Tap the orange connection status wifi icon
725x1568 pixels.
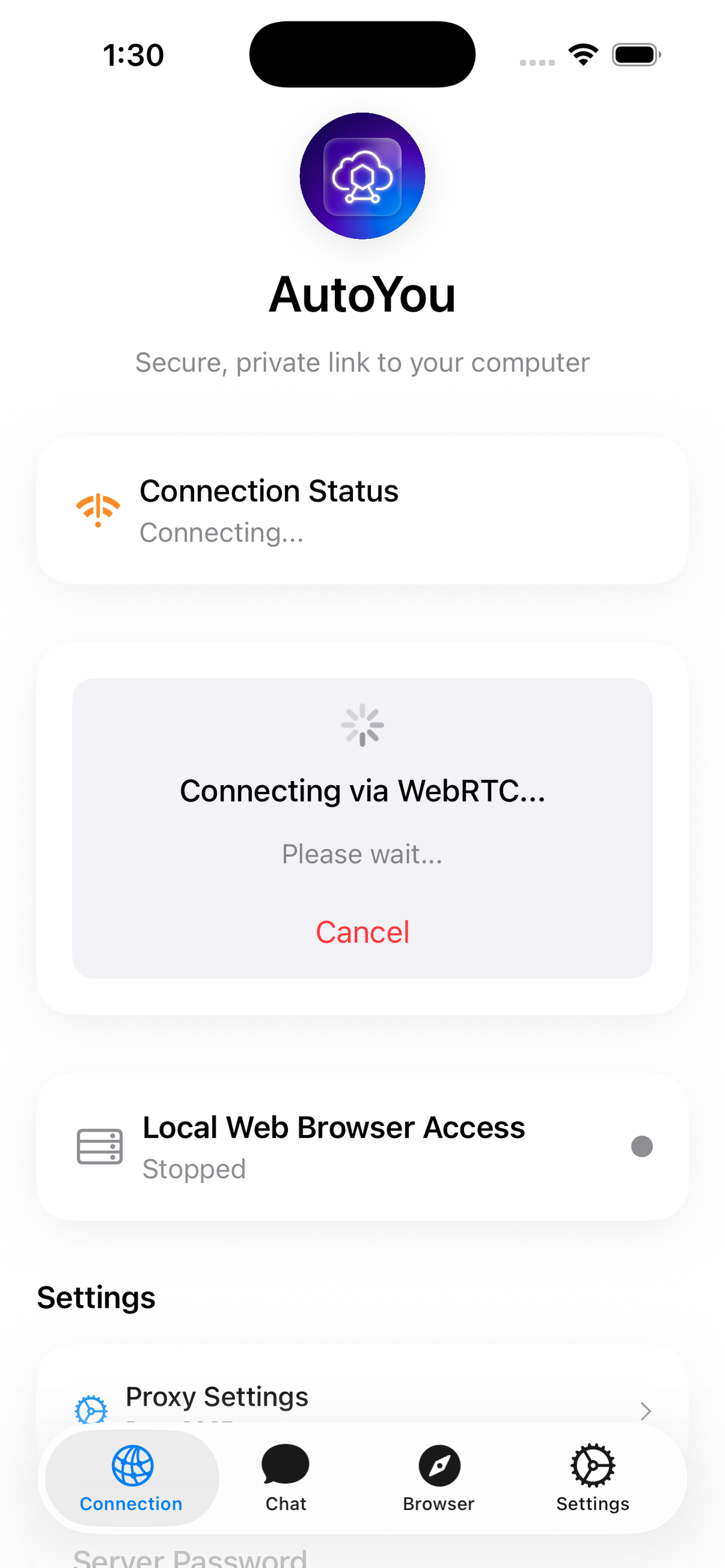coord(98,509)
